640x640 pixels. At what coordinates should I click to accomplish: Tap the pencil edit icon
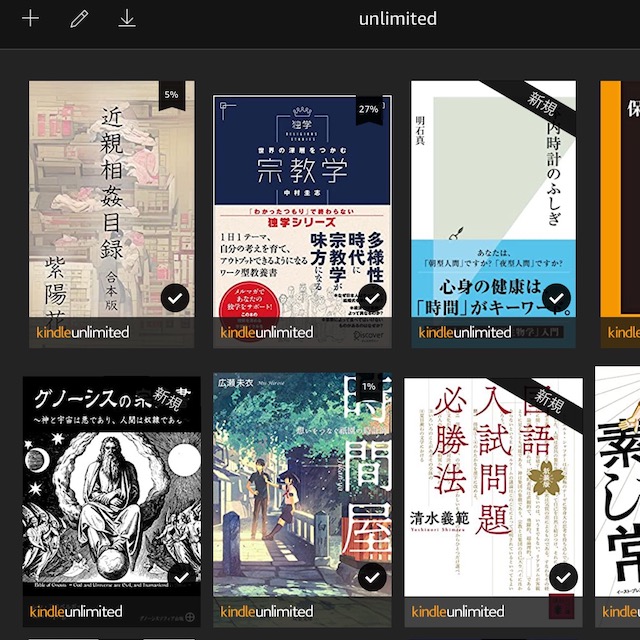[x=79, y=19]
